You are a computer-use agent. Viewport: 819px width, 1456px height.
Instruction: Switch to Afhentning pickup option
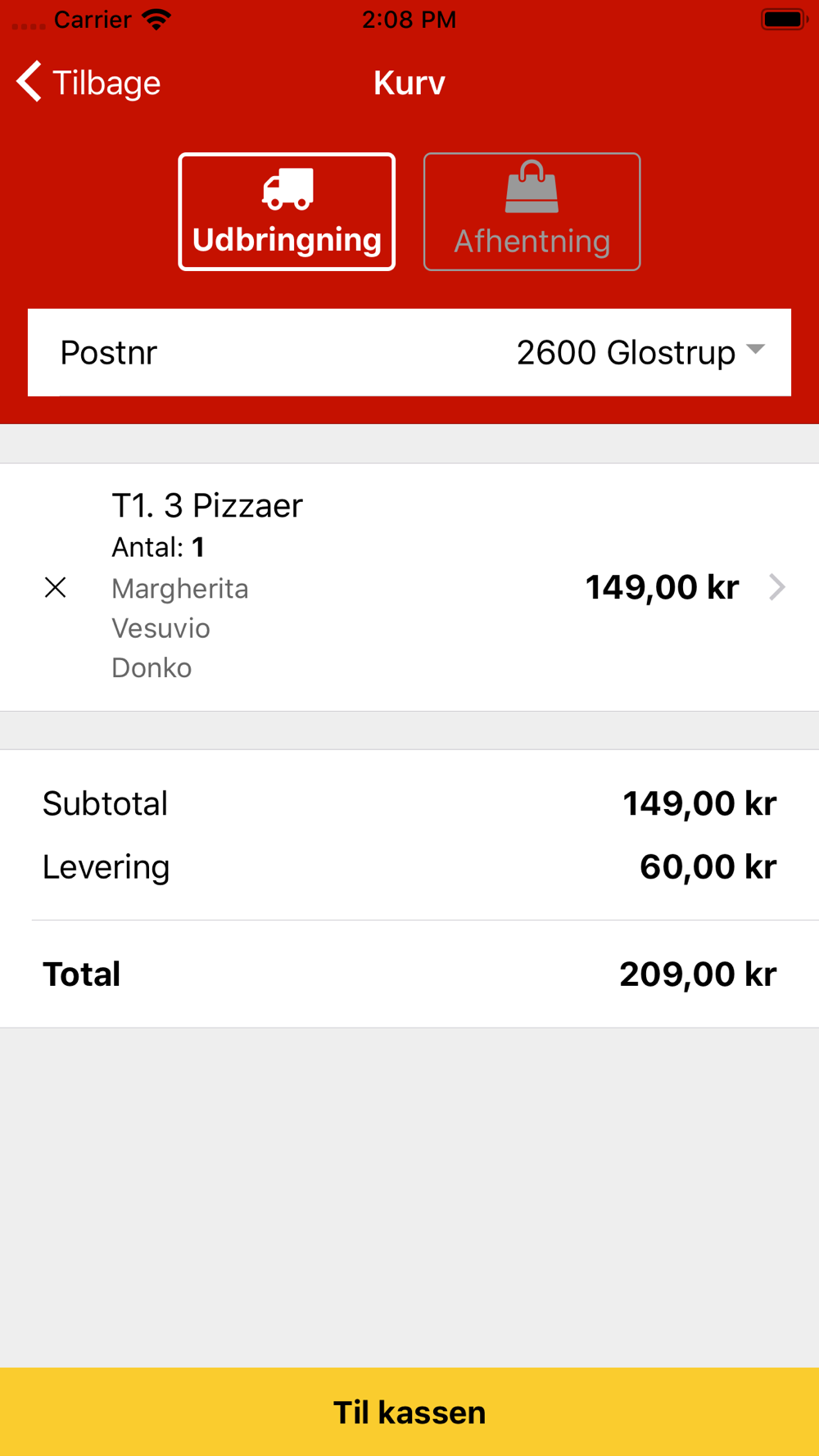[532, 211]
